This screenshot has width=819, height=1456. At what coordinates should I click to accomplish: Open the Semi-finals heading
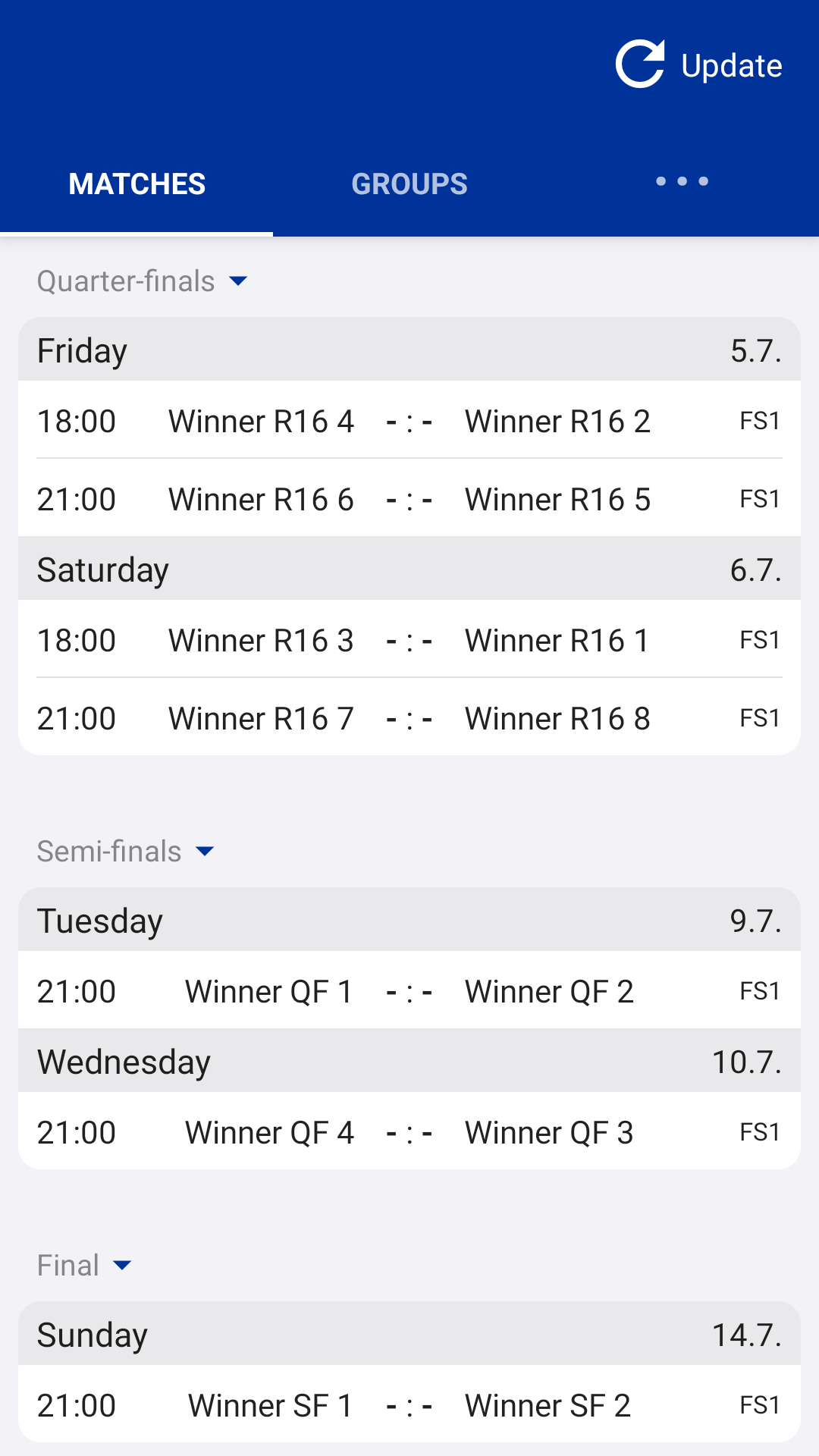108,852
